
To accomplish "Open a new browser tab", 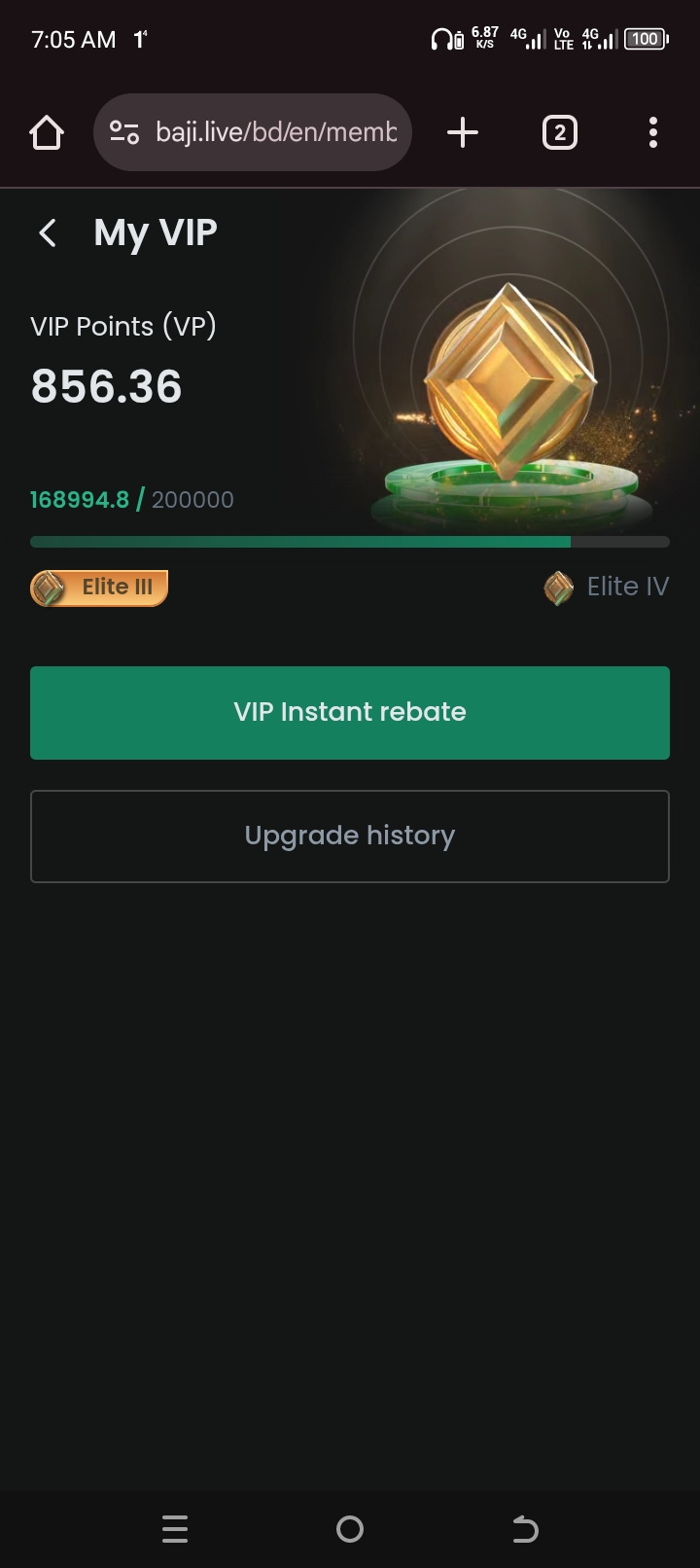I will (463, 132).
